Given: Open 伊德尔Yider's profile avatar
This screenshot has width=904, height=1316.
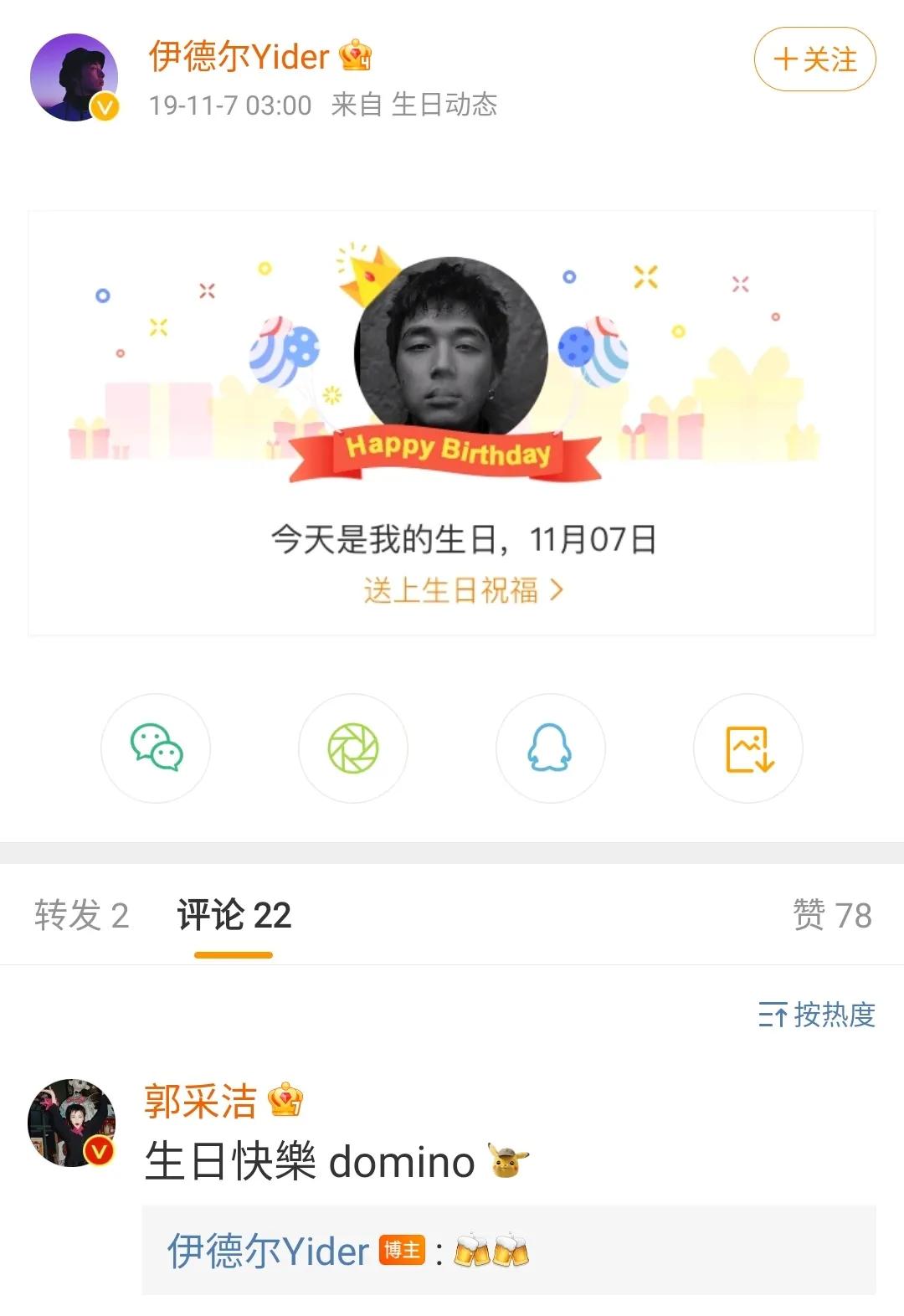Looking at the screenshot, I should (74, 77).
